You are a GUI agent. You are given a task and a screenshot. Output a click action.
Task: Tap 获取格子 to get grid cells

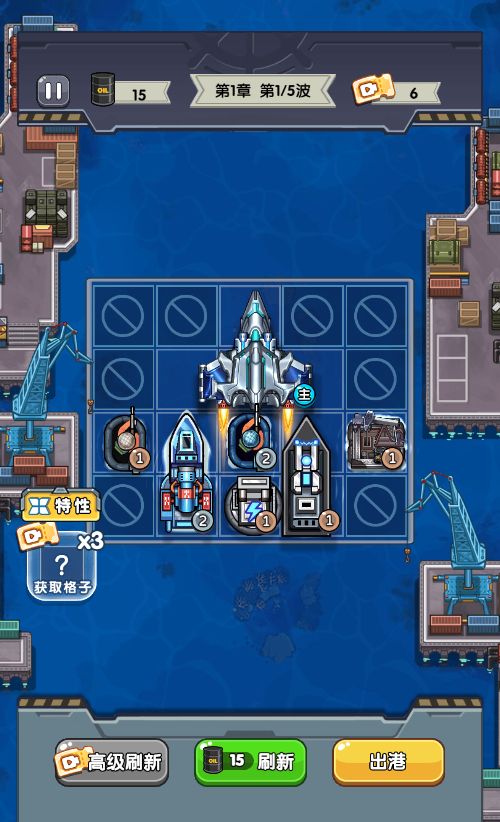[x=62, y=565]
